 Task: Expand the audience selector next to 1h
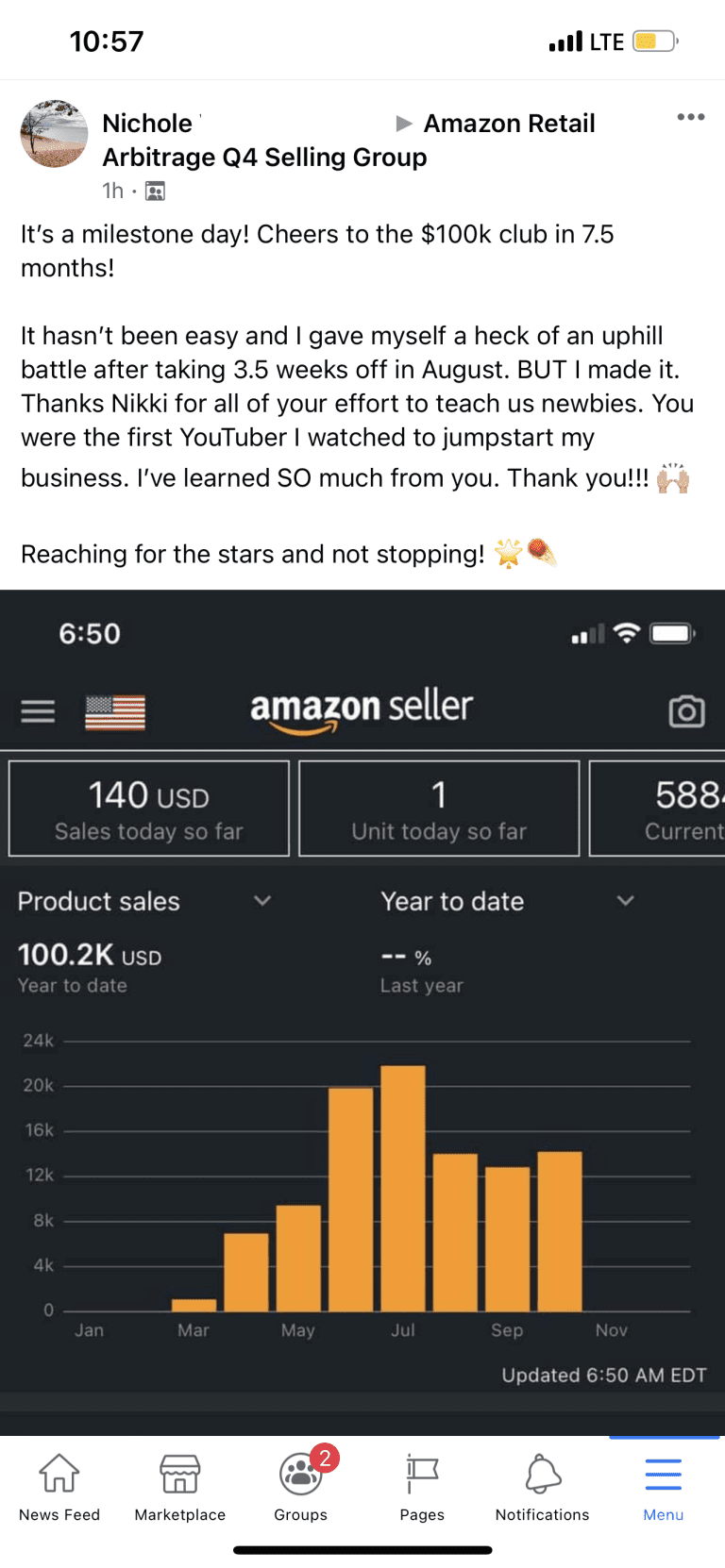tap(155, 191)
